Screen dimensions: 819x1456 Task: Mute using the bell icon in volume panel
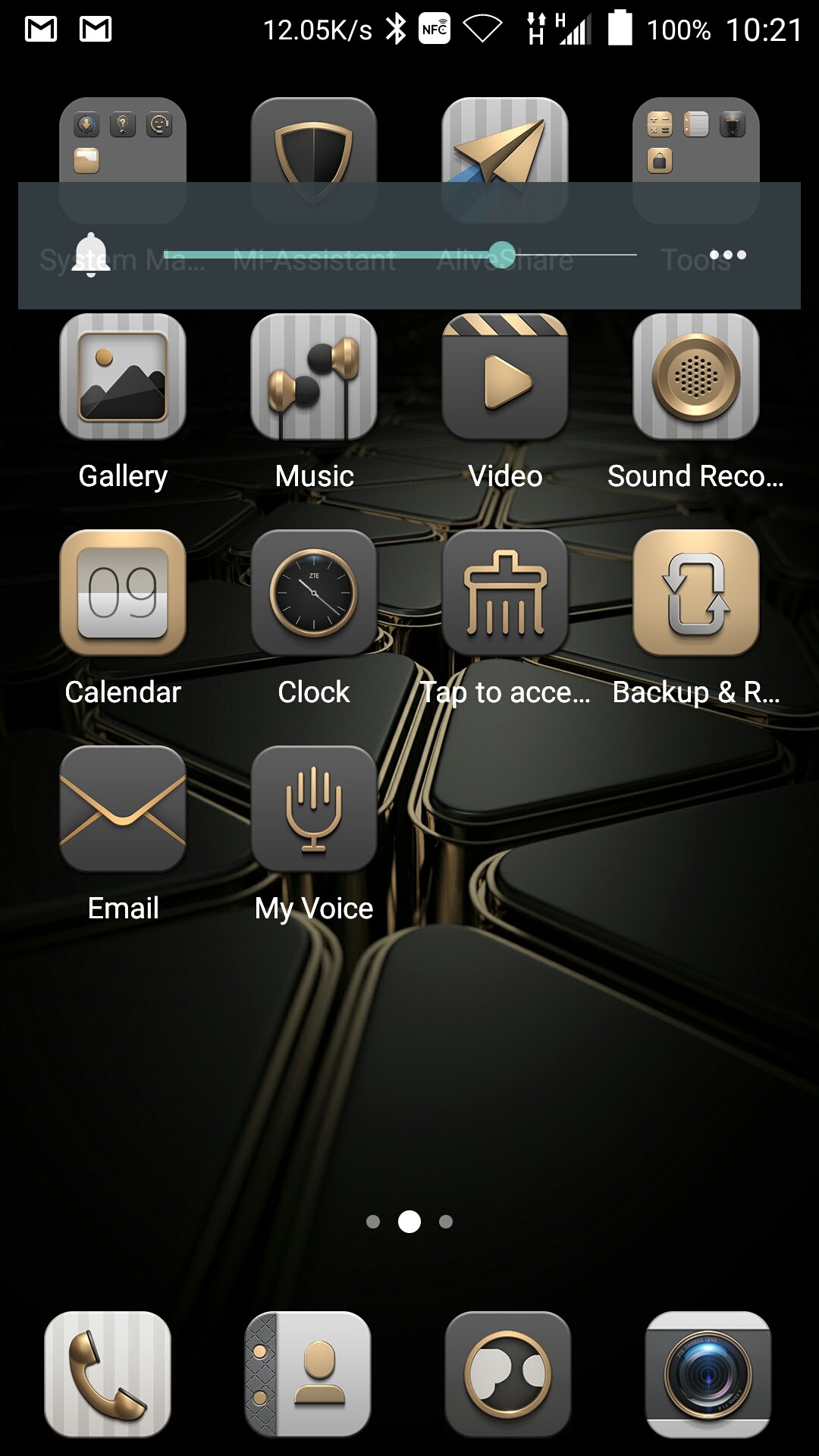pyautogui.click(x=91, y=255)
